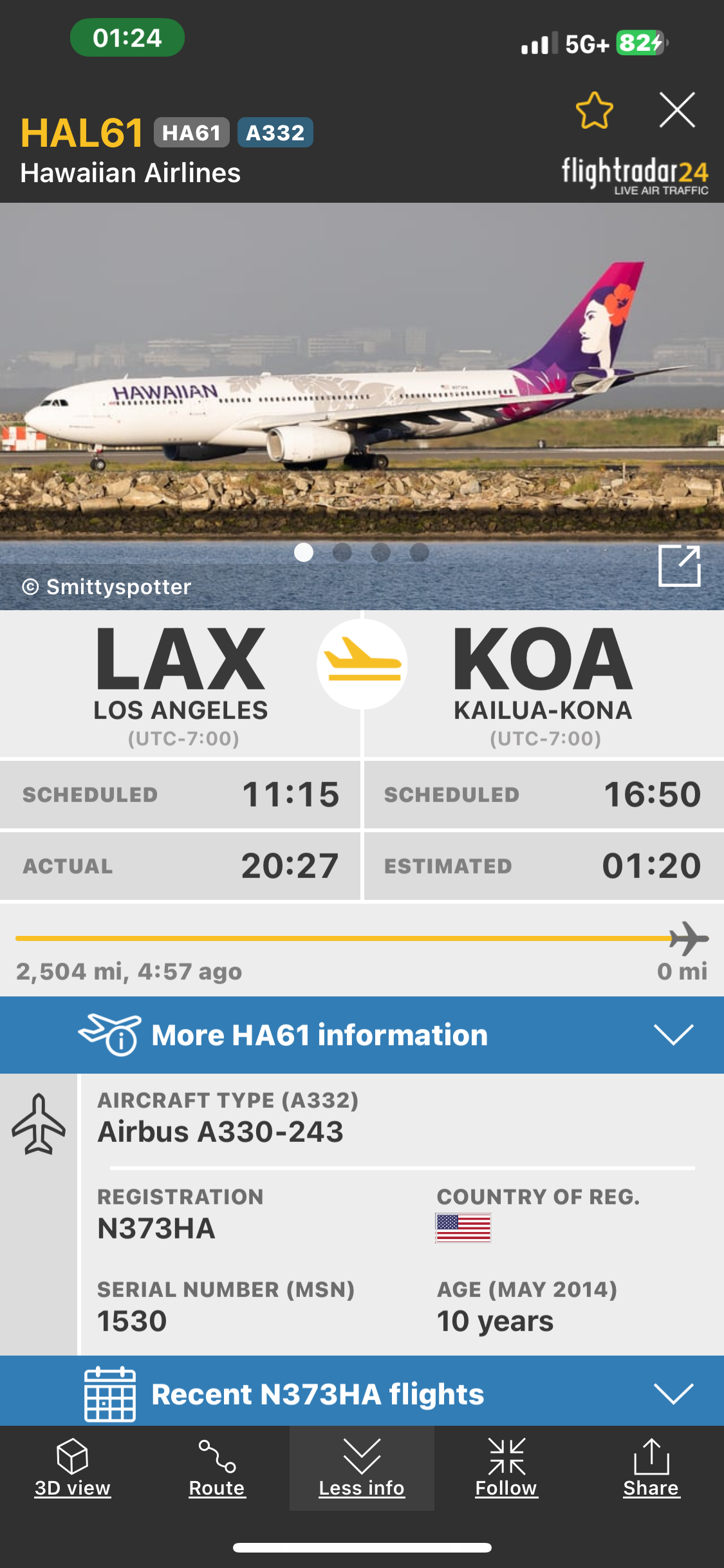The height and width of the screenshot is (1568, 724).
Task: Add HAL61 to favorites with the star
Action: 594,110
